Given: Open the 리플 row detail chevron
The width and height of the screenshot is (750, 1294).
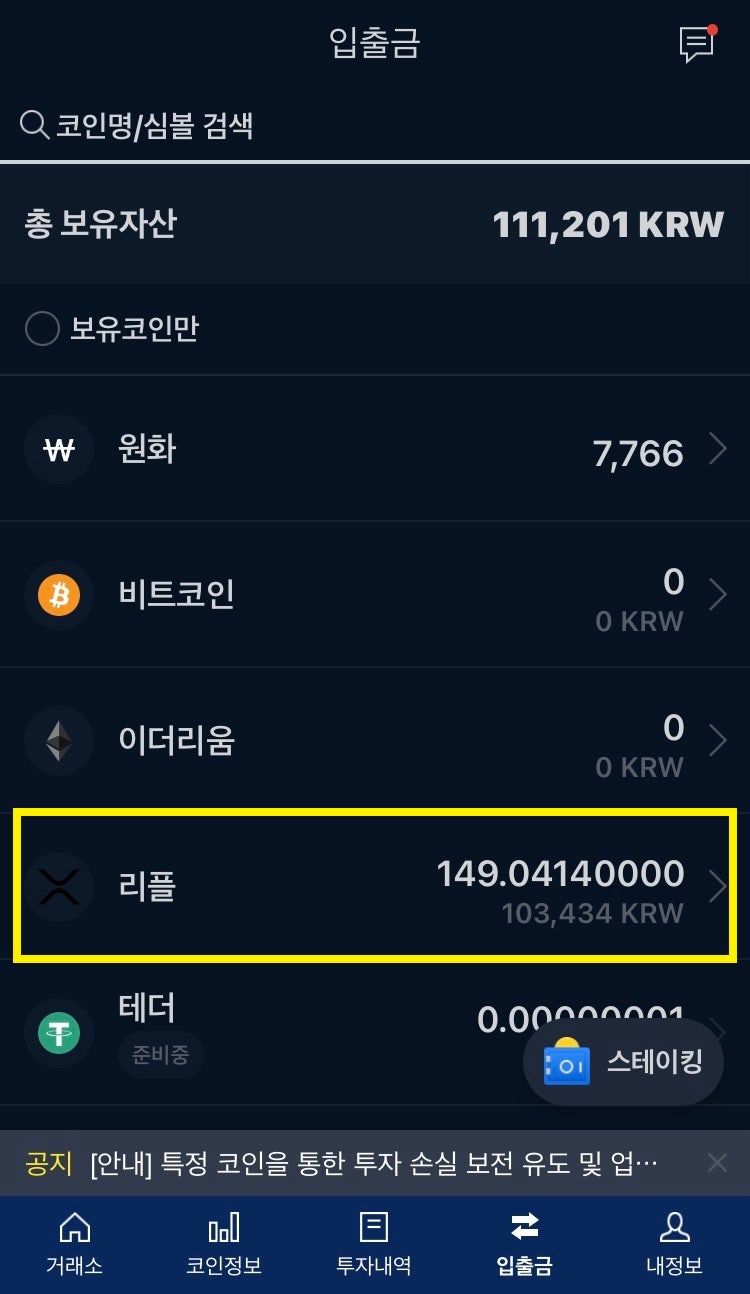Looking at the screenshot, I should (x=716, y=886).
